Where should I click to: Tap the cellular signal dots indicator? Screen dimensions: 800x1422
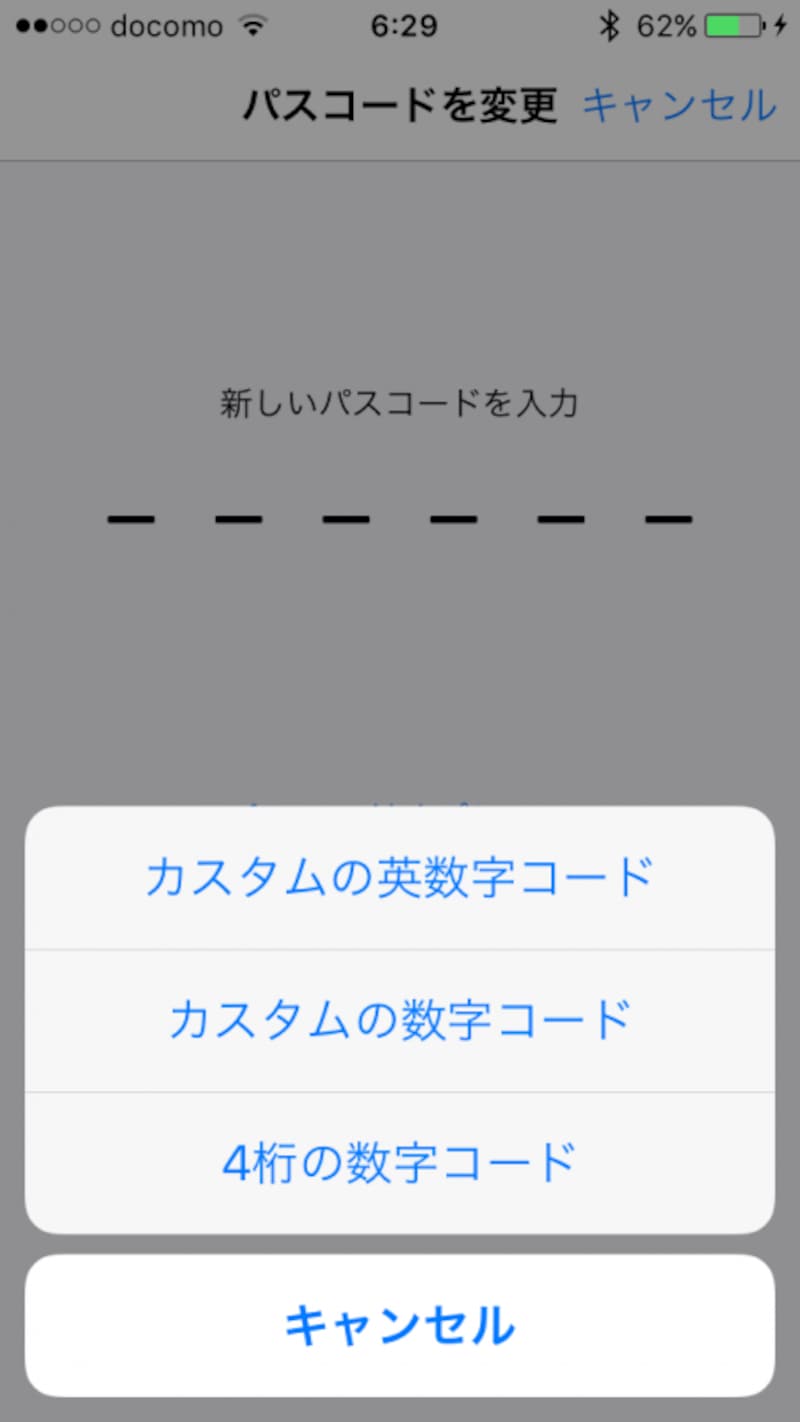(x=60, y=26)
